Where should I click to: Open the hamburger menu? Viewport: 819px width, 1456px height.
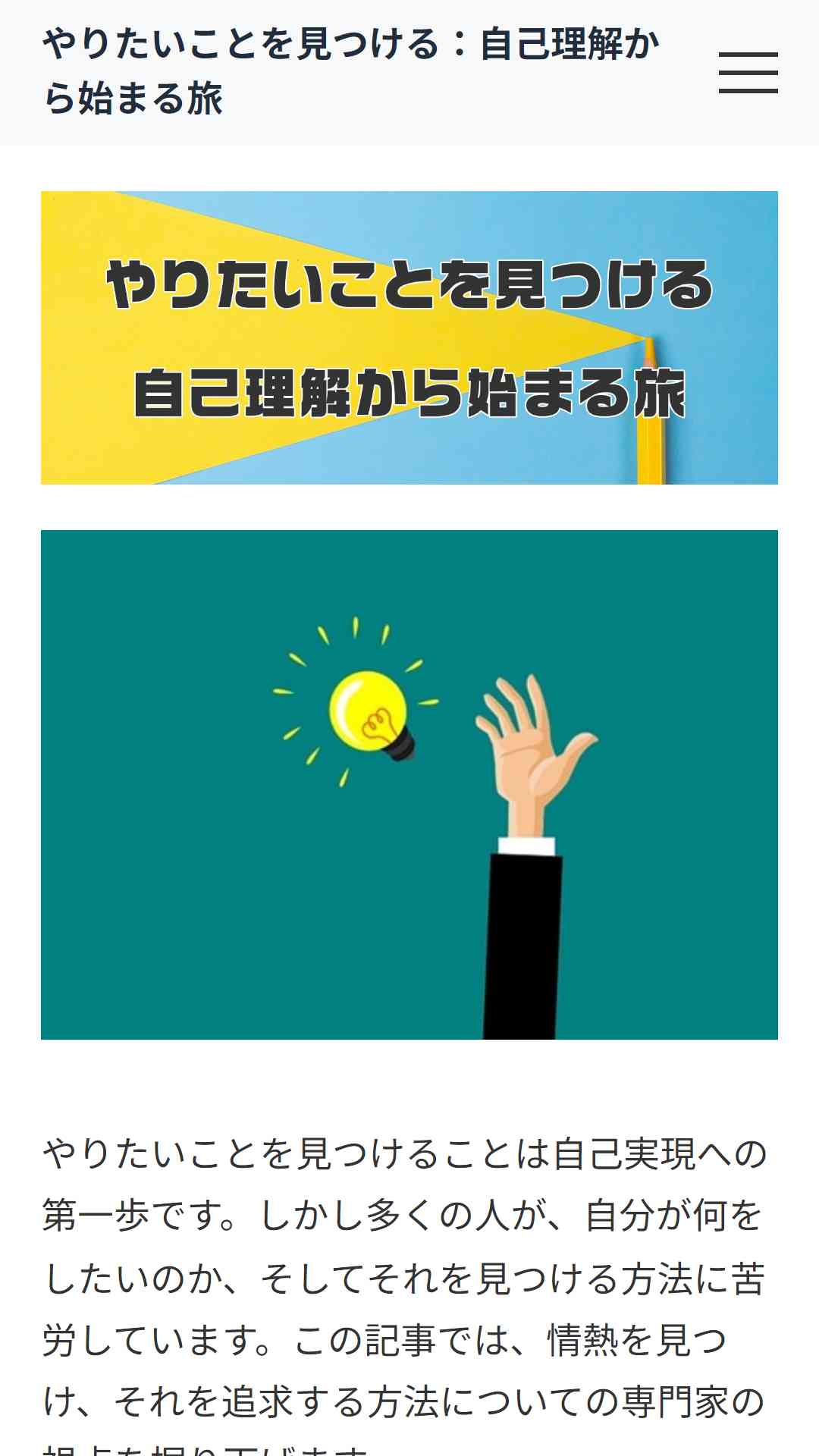coord(748,73)
